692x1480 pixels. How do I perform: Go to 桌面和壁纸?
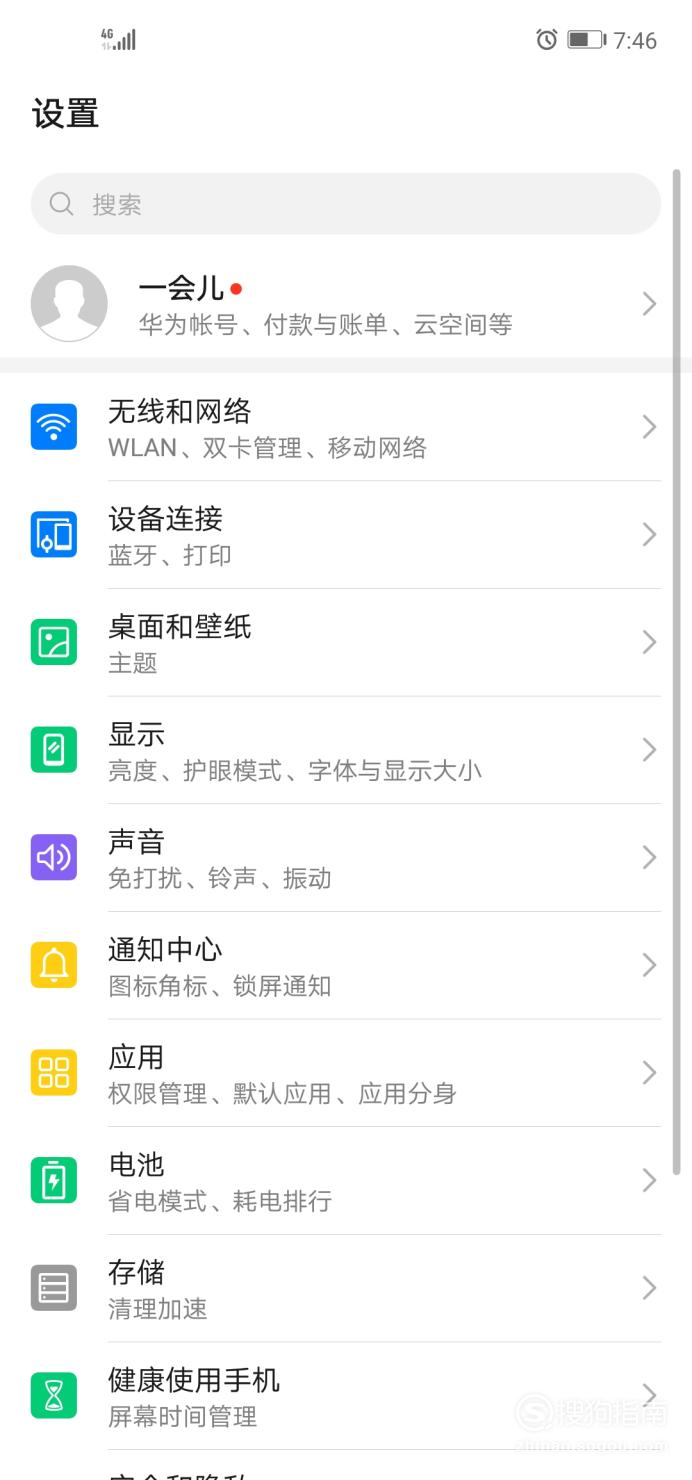coord(346,643)
